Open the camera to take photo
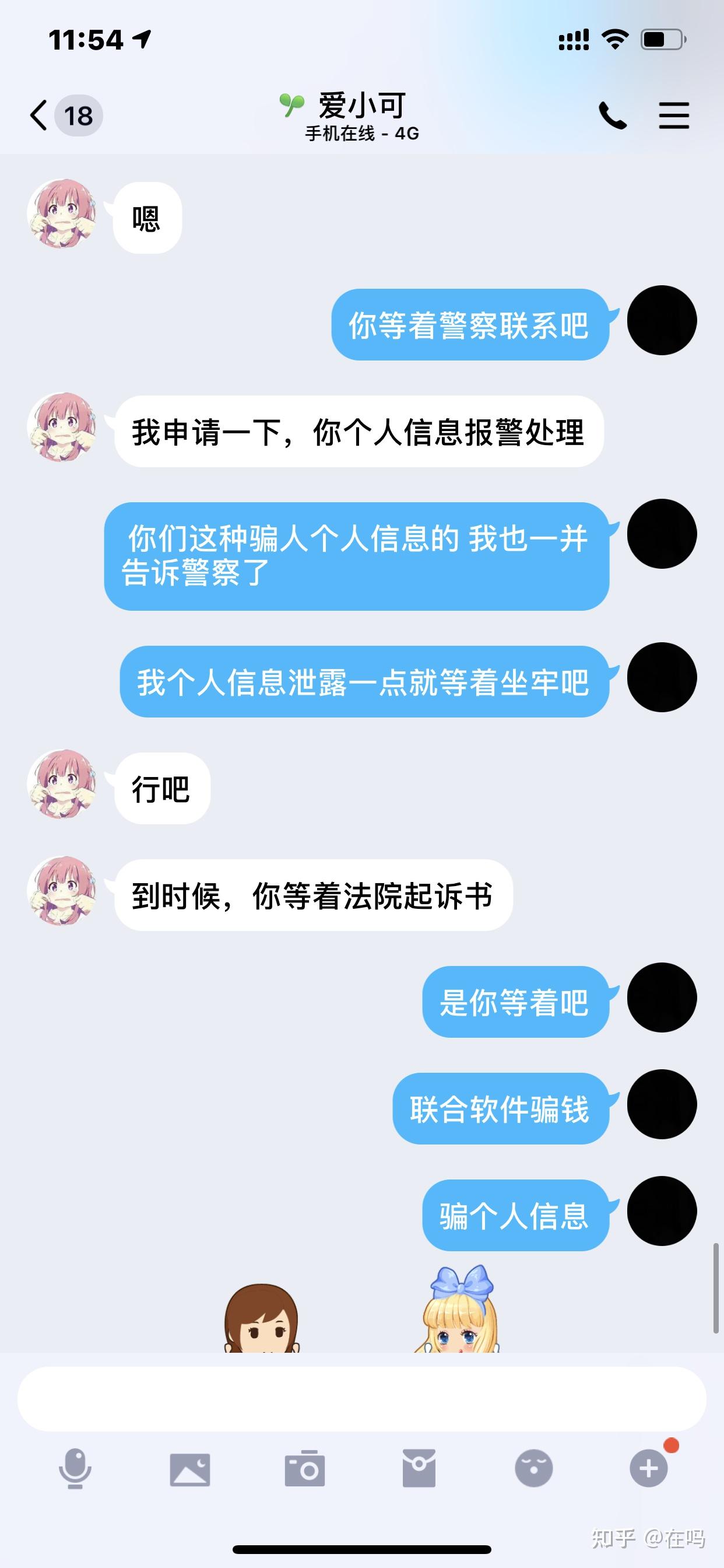This screenshot has height=1568, width=724. point(305,1469)
